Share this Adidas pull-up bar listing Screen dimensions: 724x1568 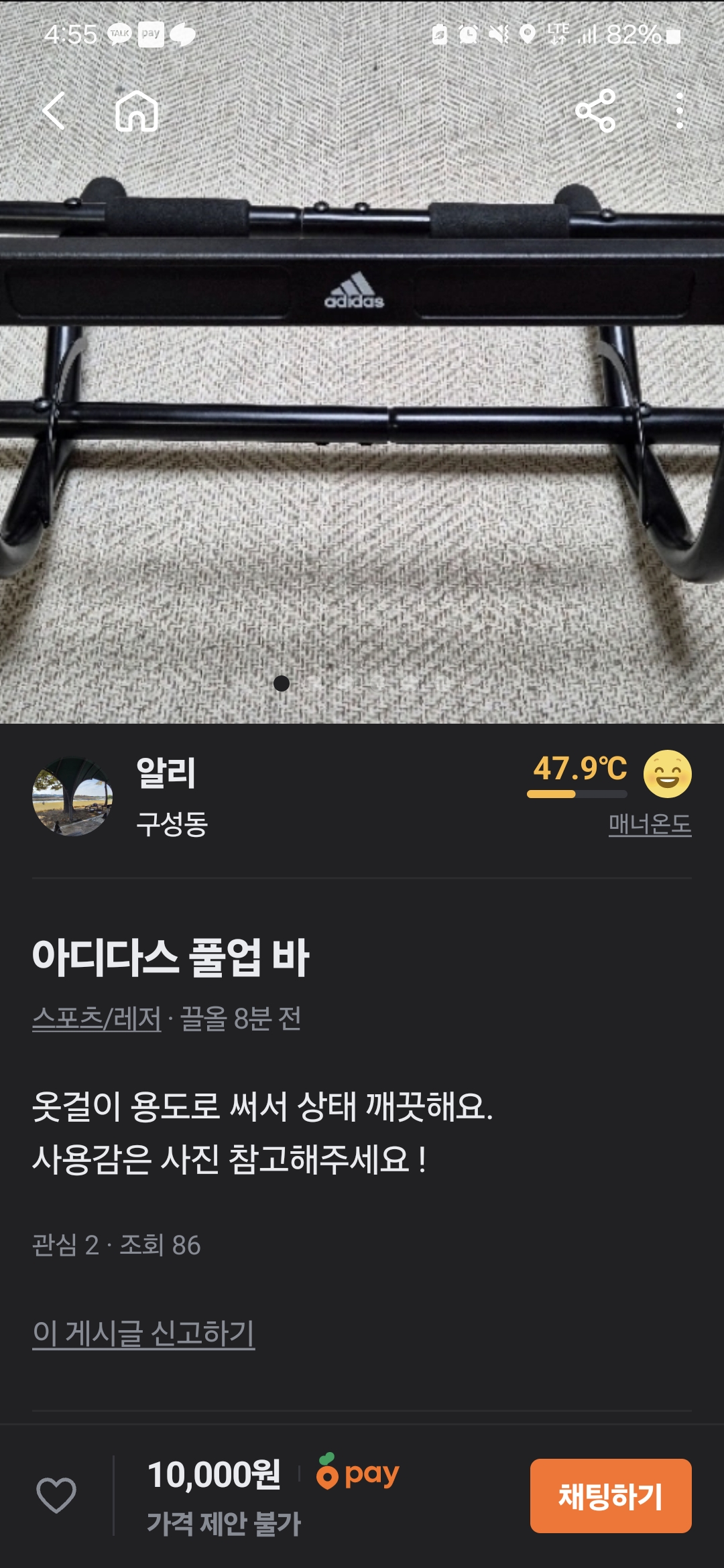(595, 111)
